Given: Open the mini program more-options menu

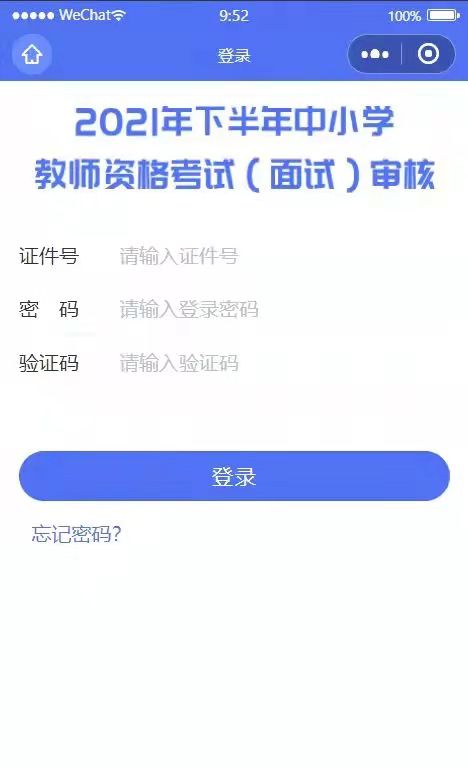Looking at the screenshot, I should 375,54.
